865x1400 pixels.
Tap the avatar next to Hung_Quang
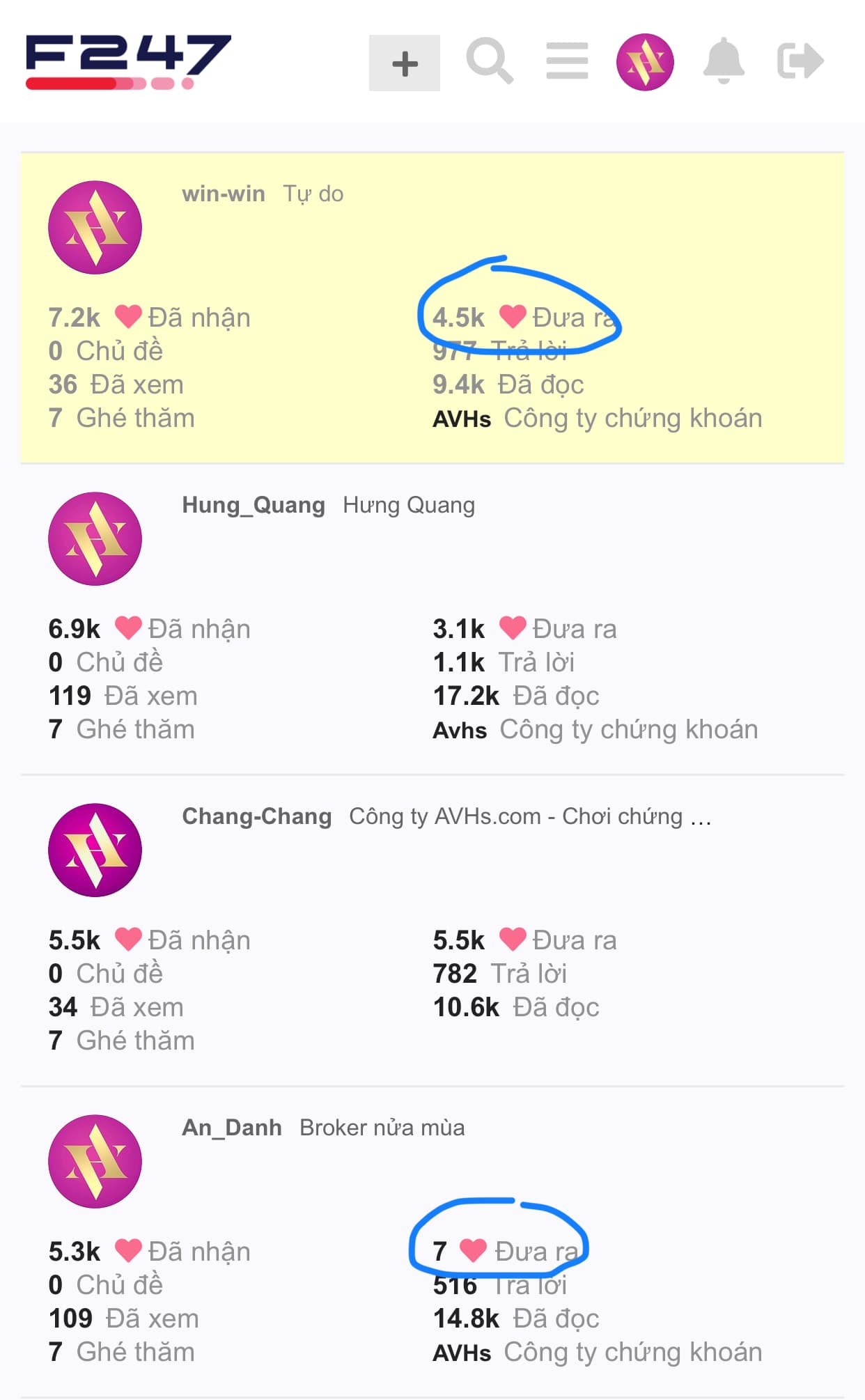point(95,539)
